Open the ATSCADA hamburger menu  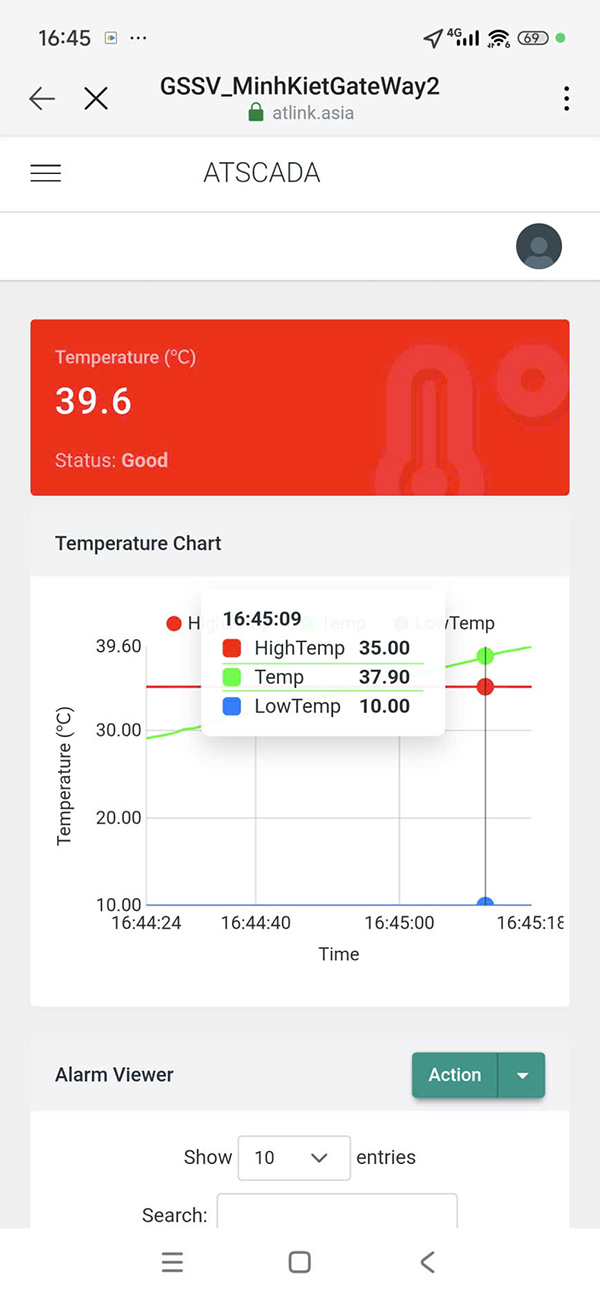(x=46, y=173)
